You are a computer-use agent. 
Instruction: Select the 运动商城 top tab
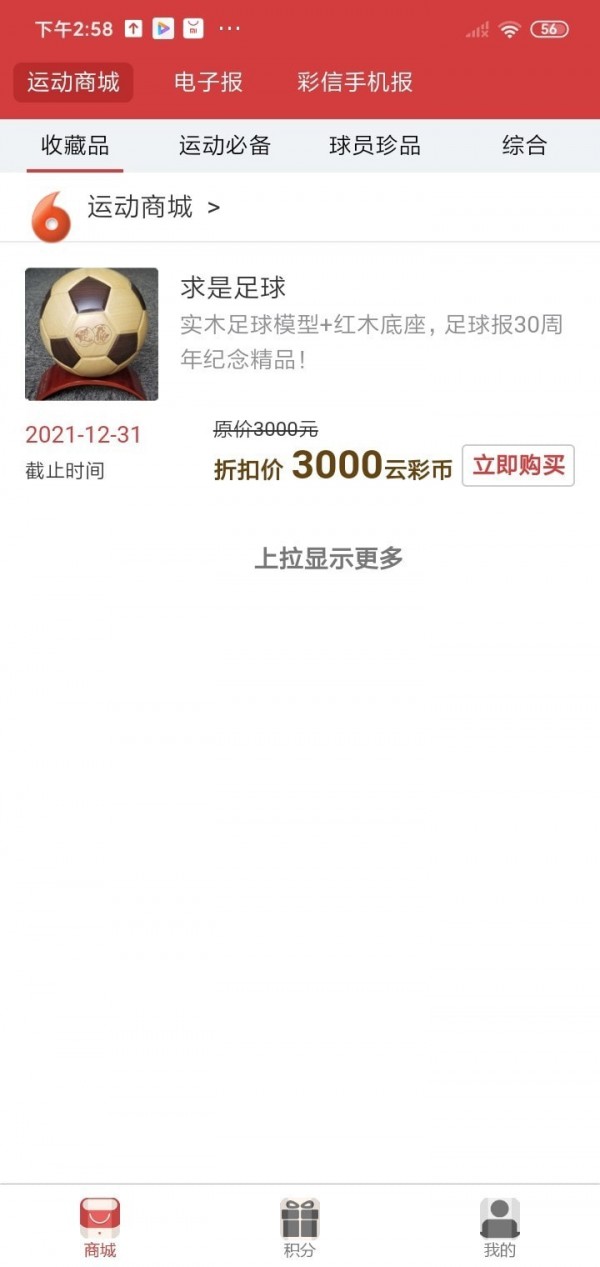pos(73,83)
